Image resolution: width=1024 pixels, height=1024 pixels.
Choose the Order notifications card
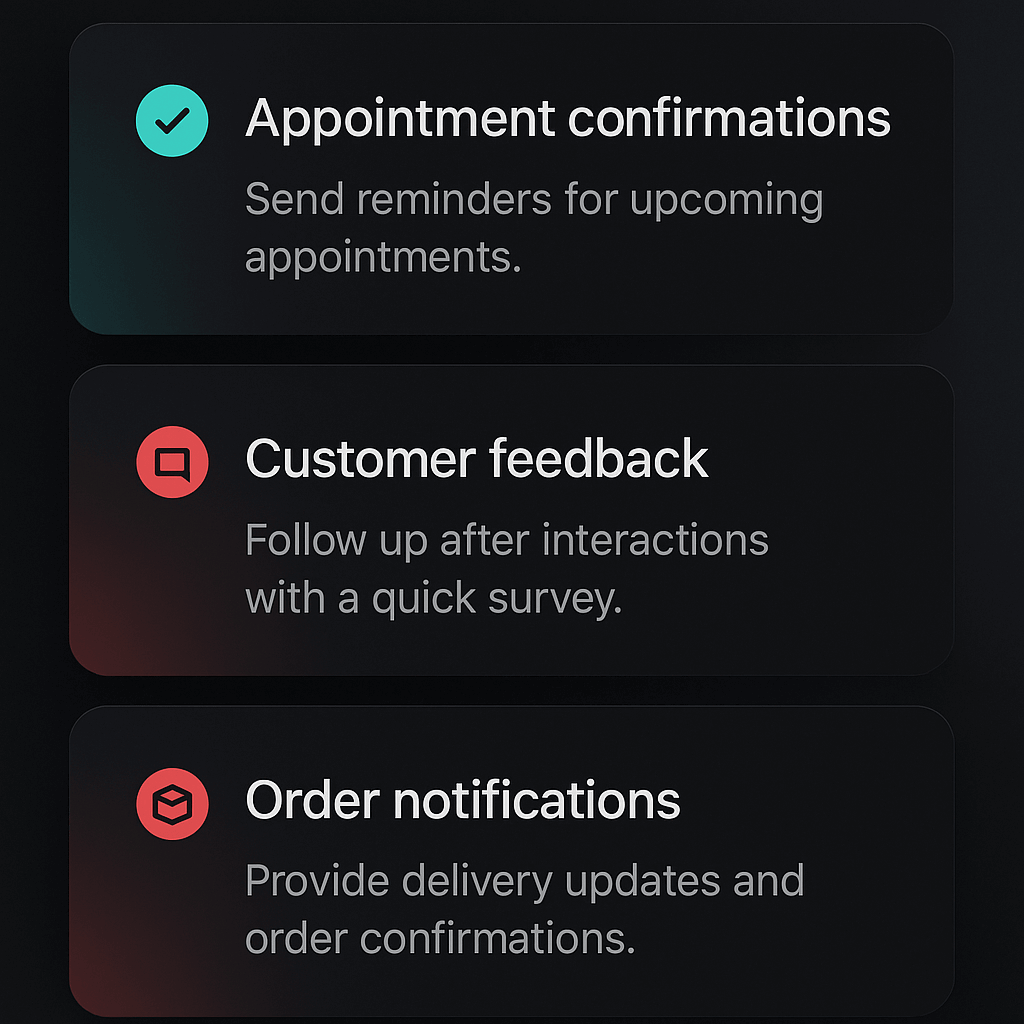[510, 862]
